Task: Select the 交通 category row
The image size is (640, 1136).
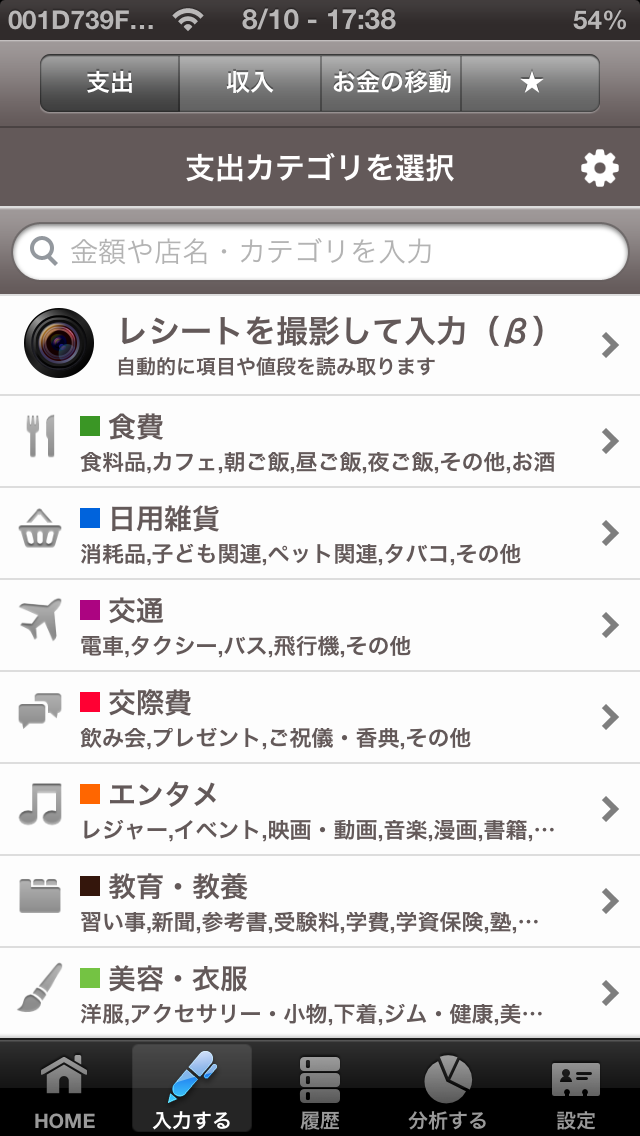Action: point(320,625)
